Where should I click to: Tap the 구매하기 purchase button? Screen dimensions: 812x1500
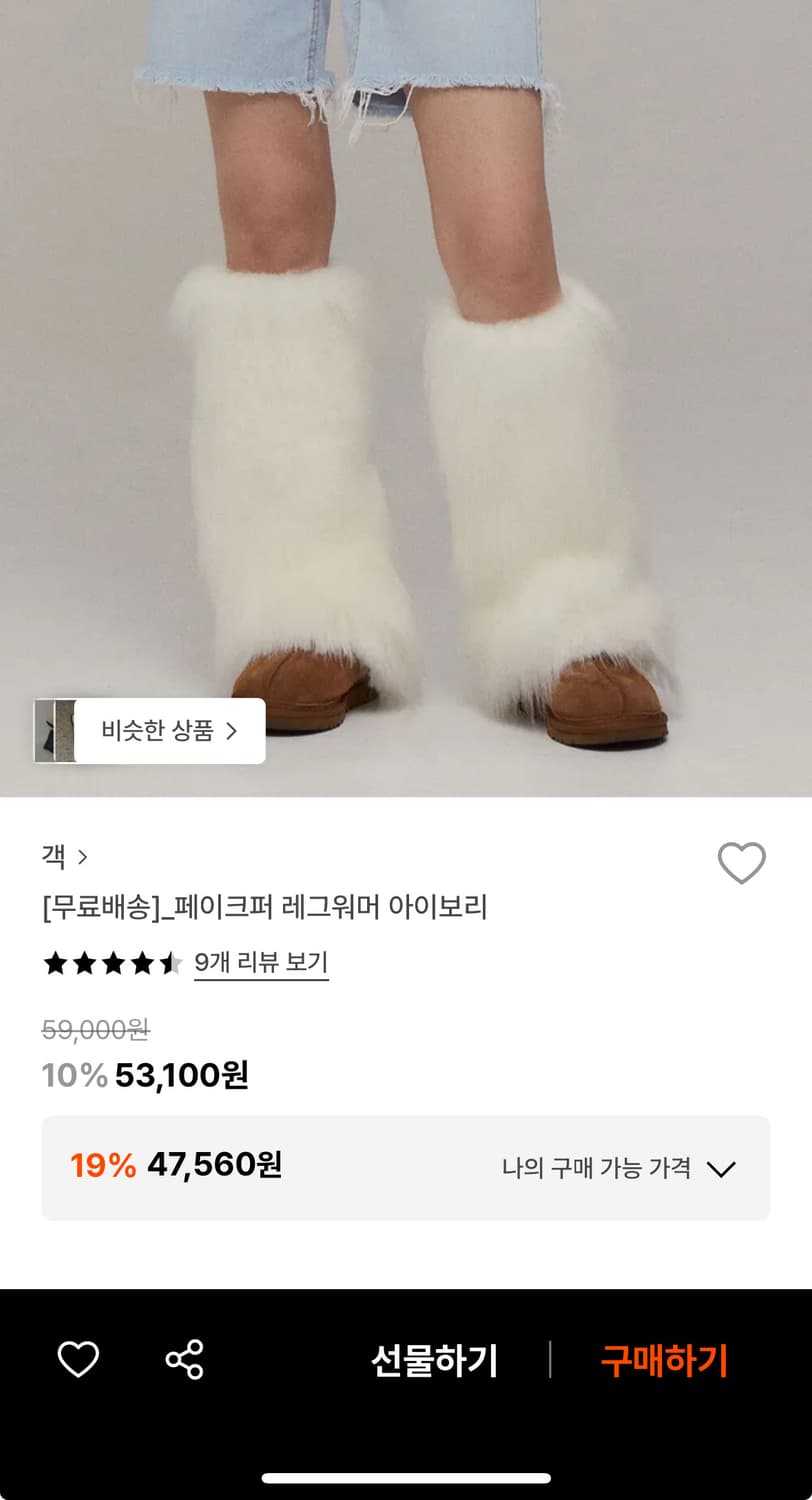[x=664, y=1358]
